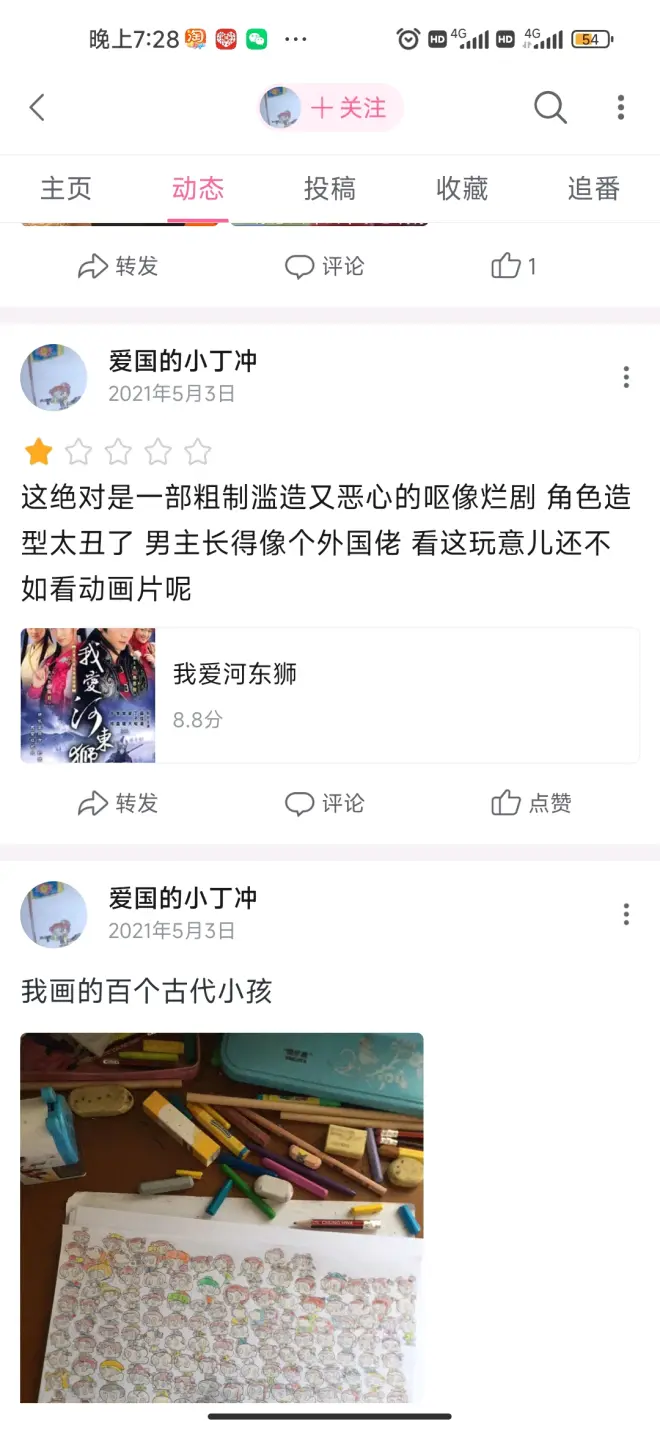Share the 我爱河东狮 review post

pos(118,803)
